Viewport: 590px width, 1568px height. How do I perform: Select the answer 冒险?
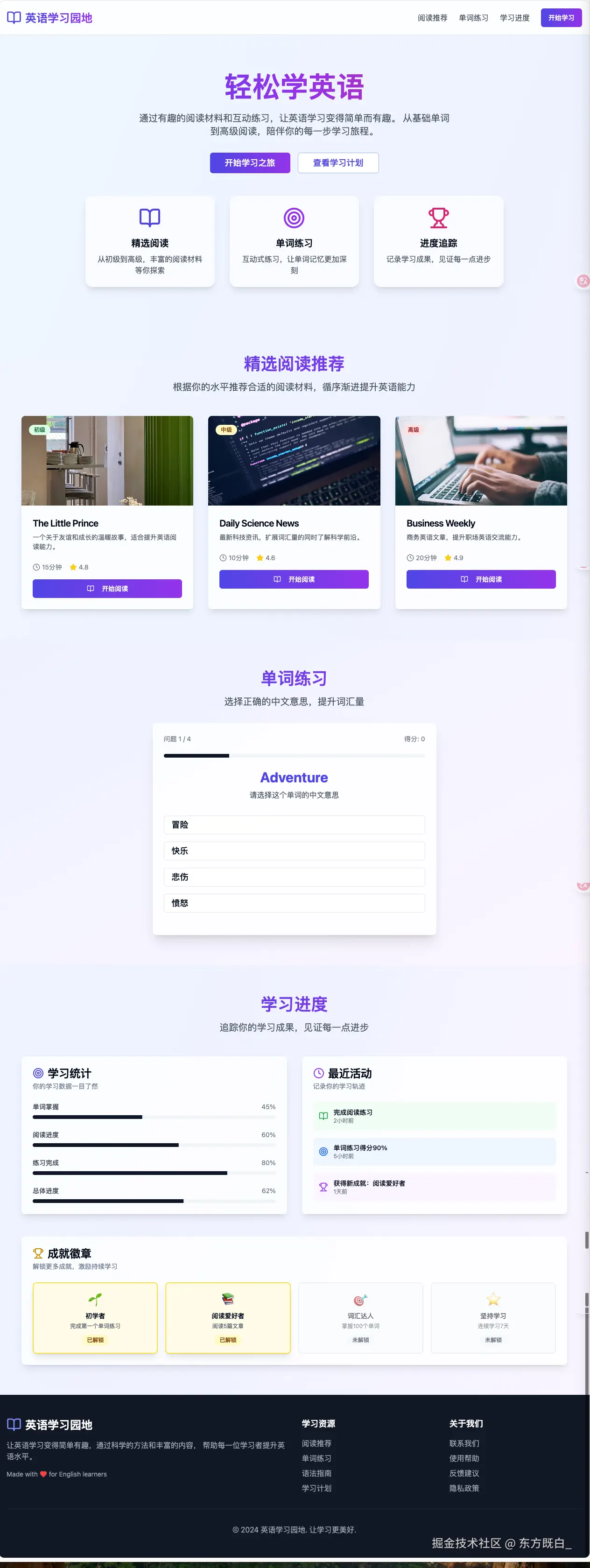[294, 825]
